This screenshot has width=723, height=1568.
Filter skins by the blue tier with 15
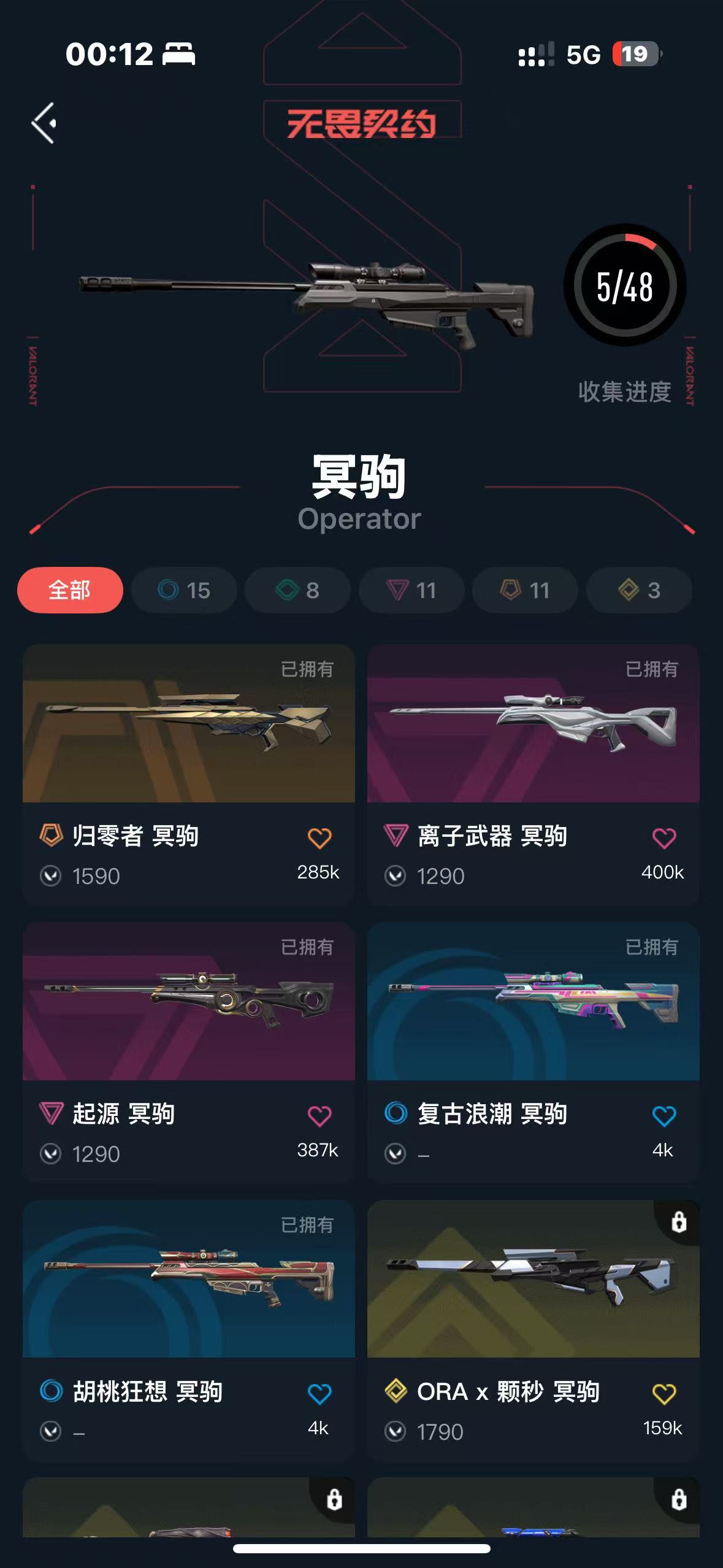point(184,590)
